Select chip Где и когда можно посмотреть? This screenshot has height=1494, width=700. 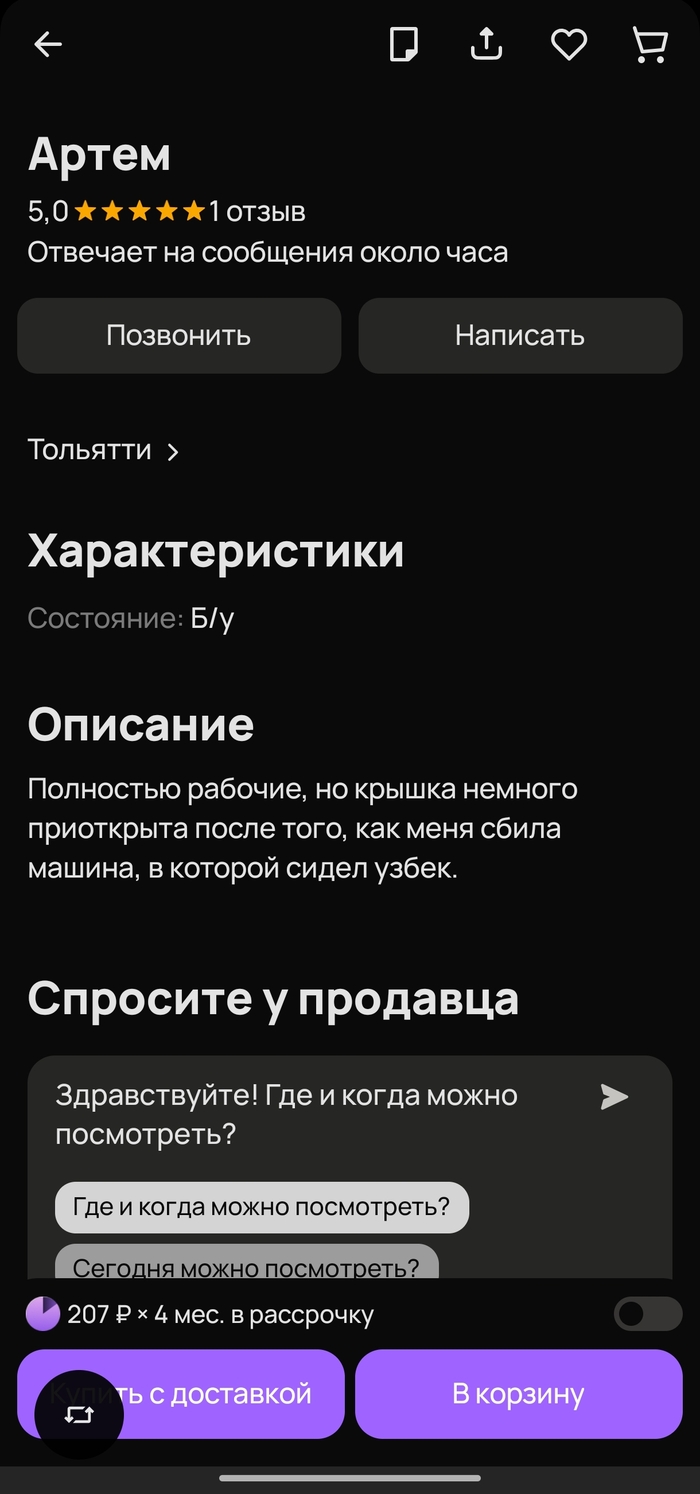[262, 1207]
